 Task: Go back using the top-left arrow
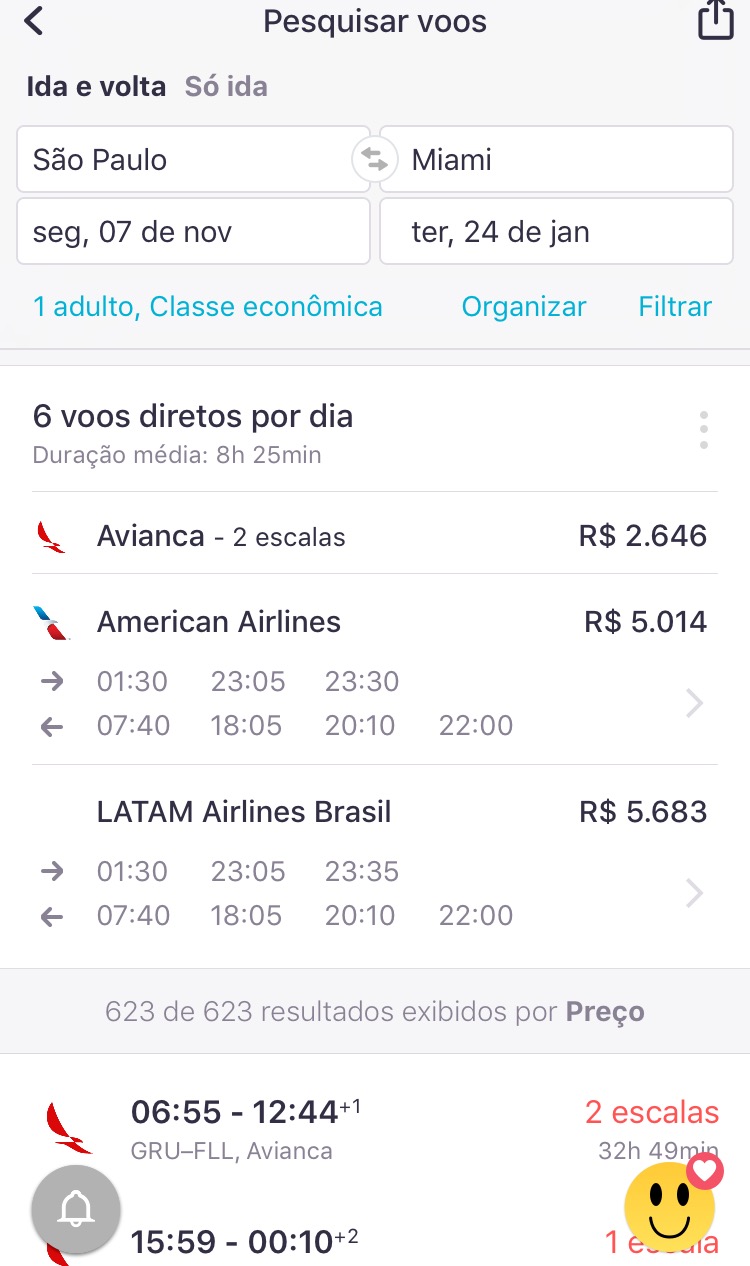(x=35, y=21)
